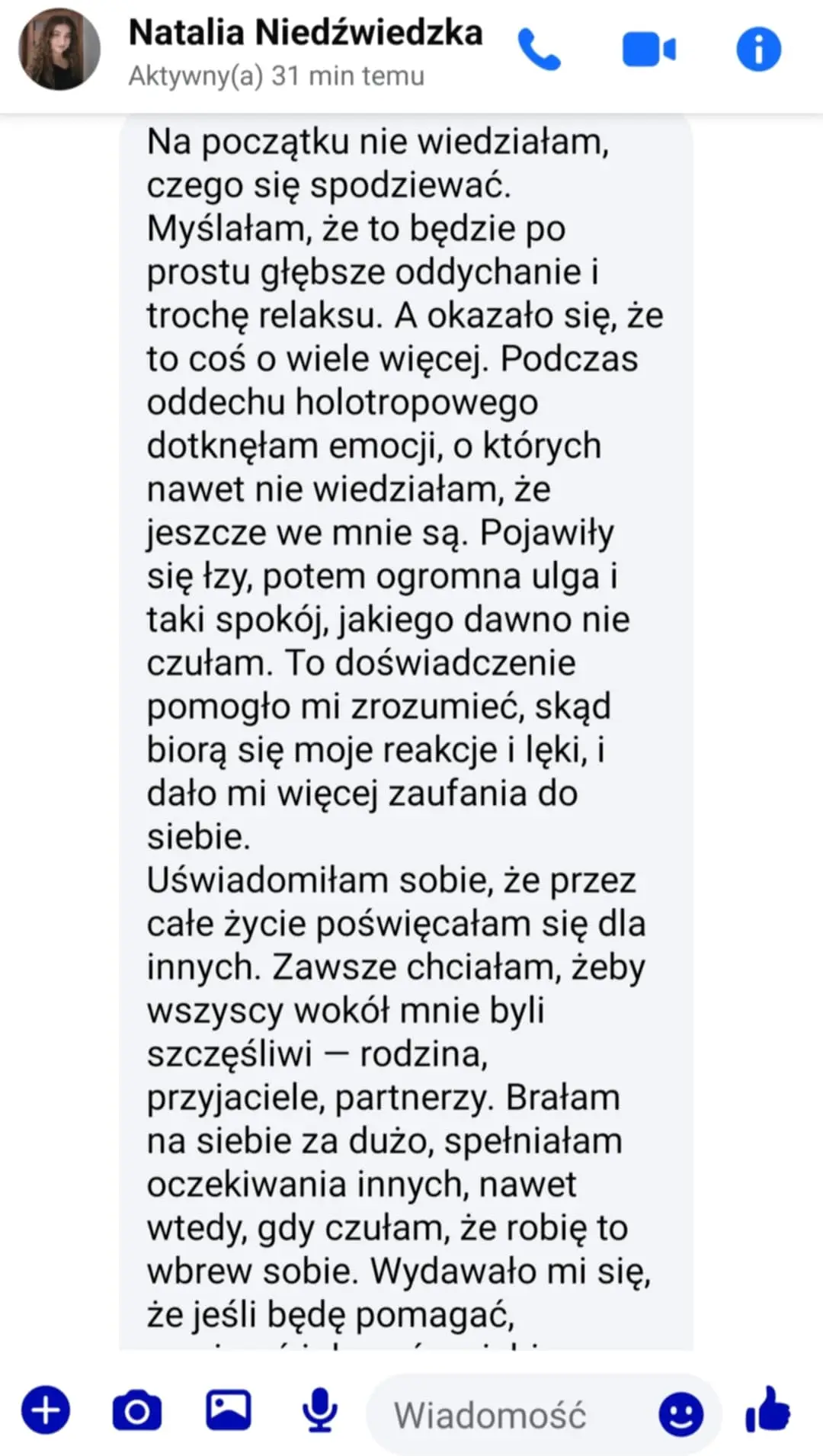Focus the Wiadomość message field
This screenshot has height=1456, width=823.
click(503, 1415)
